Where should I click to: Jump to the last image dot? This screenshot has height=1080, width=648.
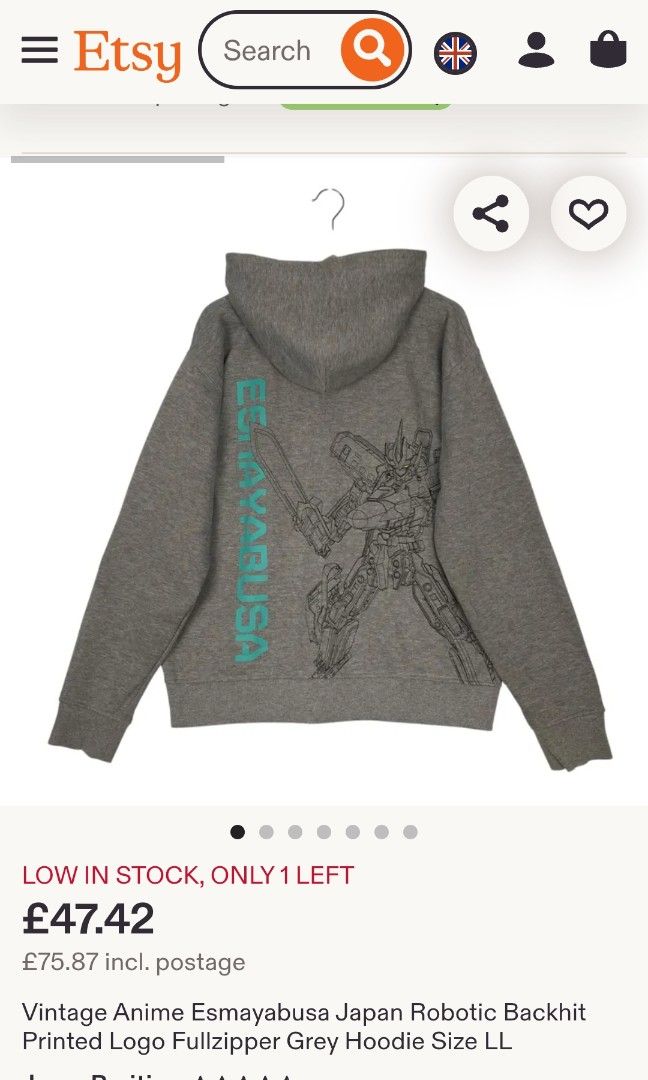410,832
